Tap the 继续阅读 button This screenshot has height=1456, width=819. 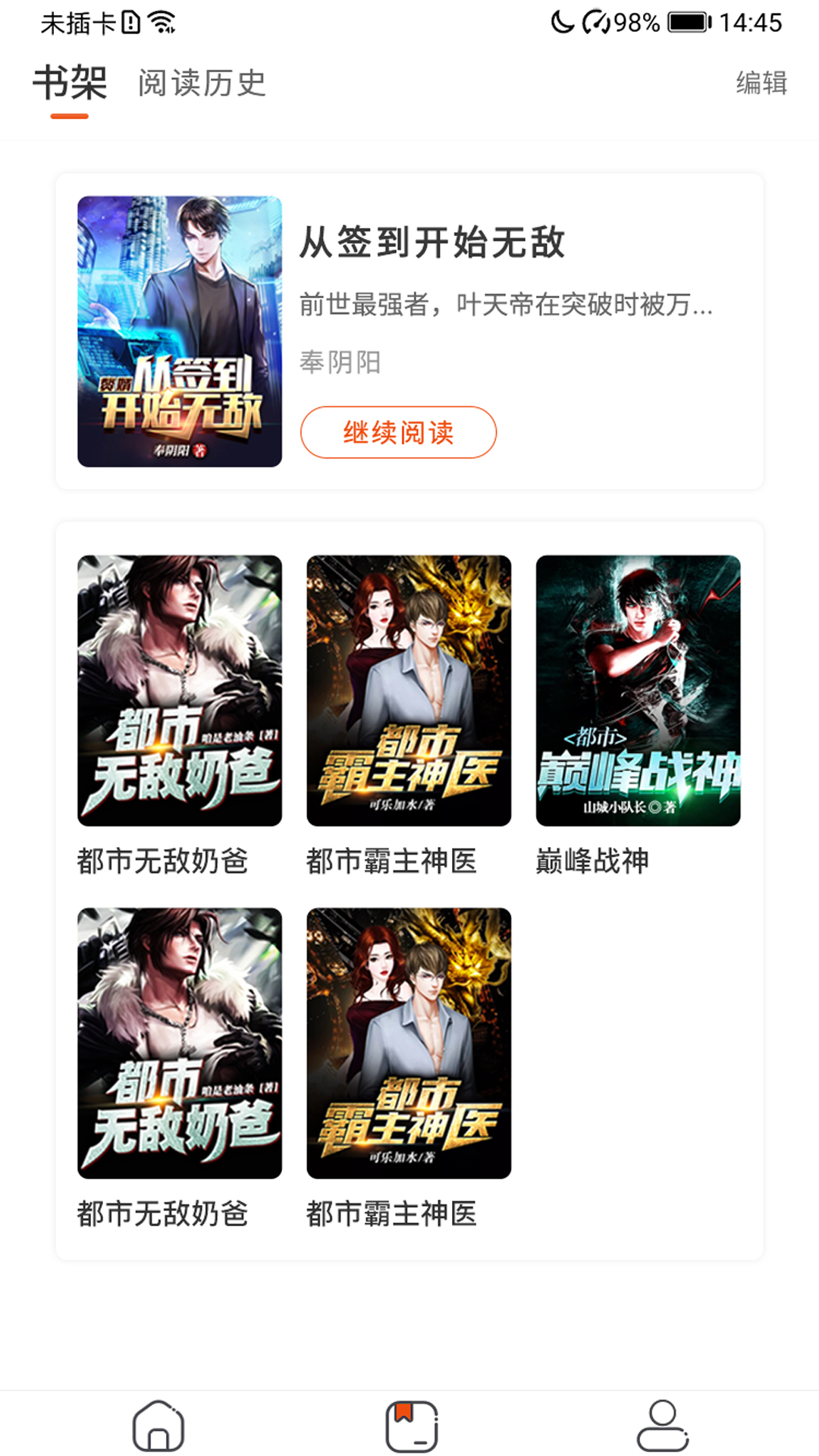tap(398, 432)
